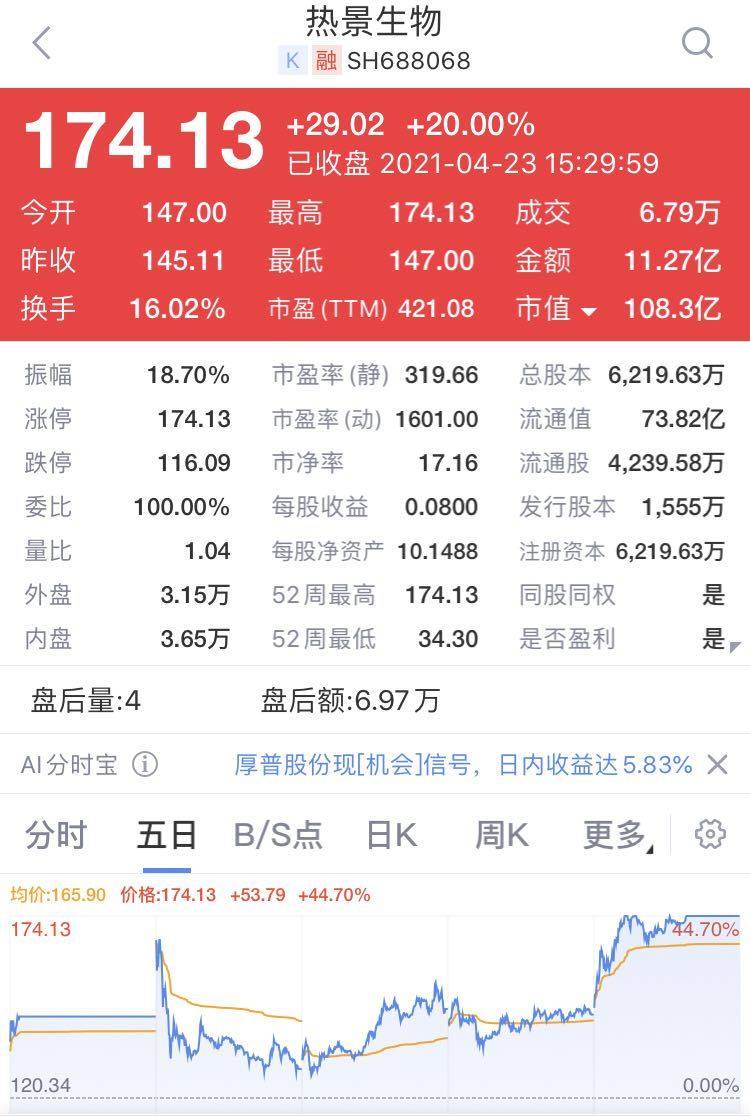This screenshot has width=750, height=1116.
Task: Tap the blue K badge next to SH688068
Action: (290, 61)
